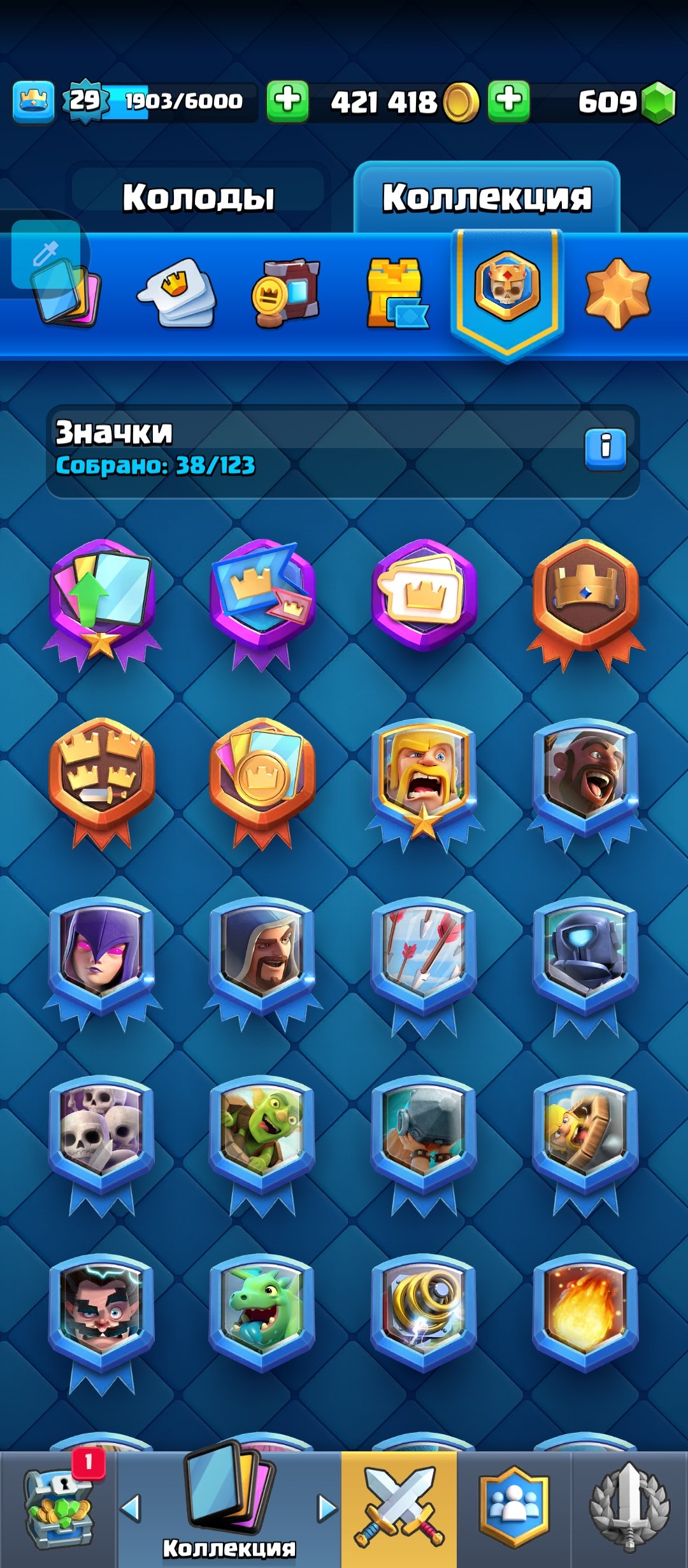Open the star points section icon
688x1568 pixels.
pos(617,293)
